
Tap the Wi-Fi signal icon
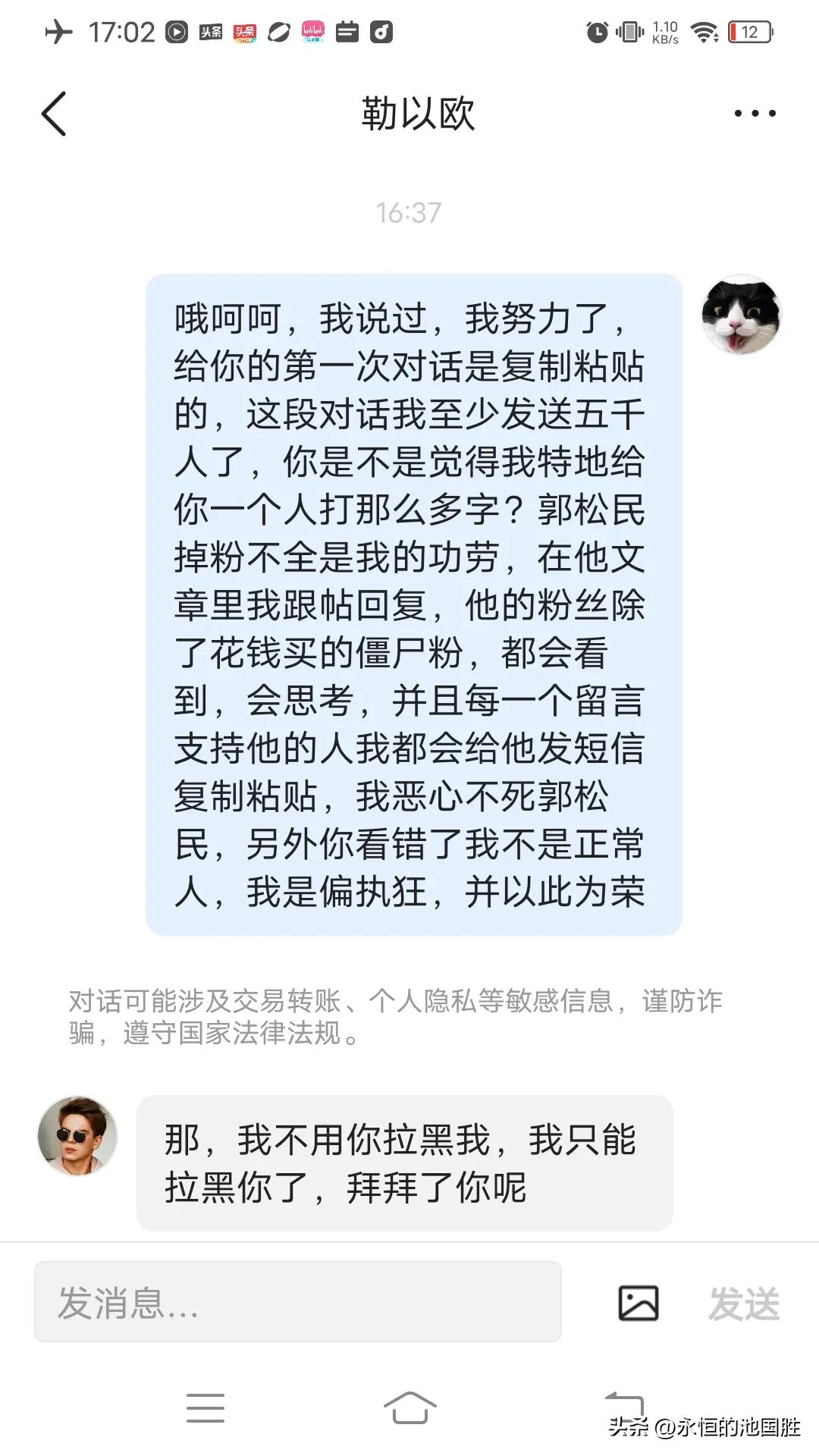(x=704, y=32)
